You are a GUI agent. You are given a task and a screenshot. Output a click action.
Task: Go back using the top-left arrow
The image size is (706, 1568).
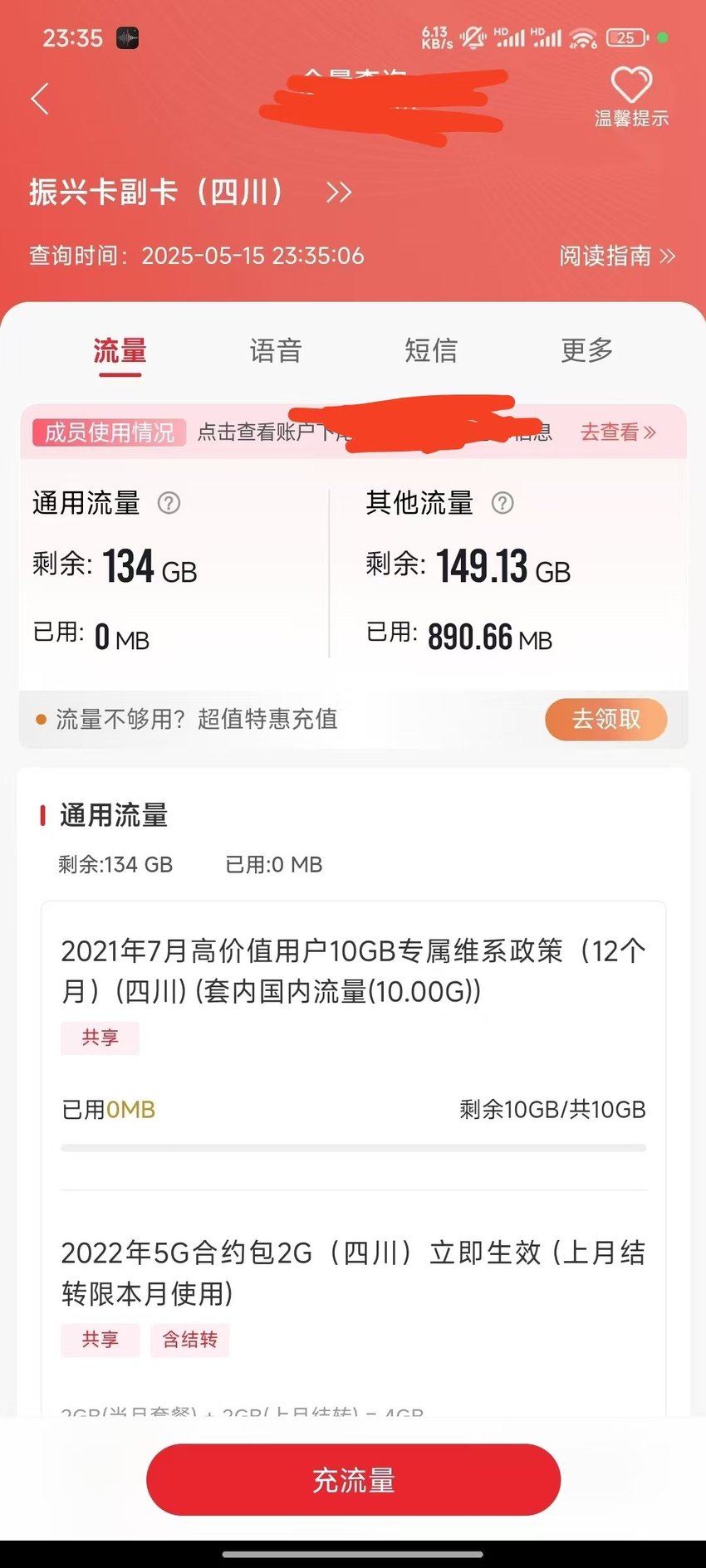[x=40, y=99]
